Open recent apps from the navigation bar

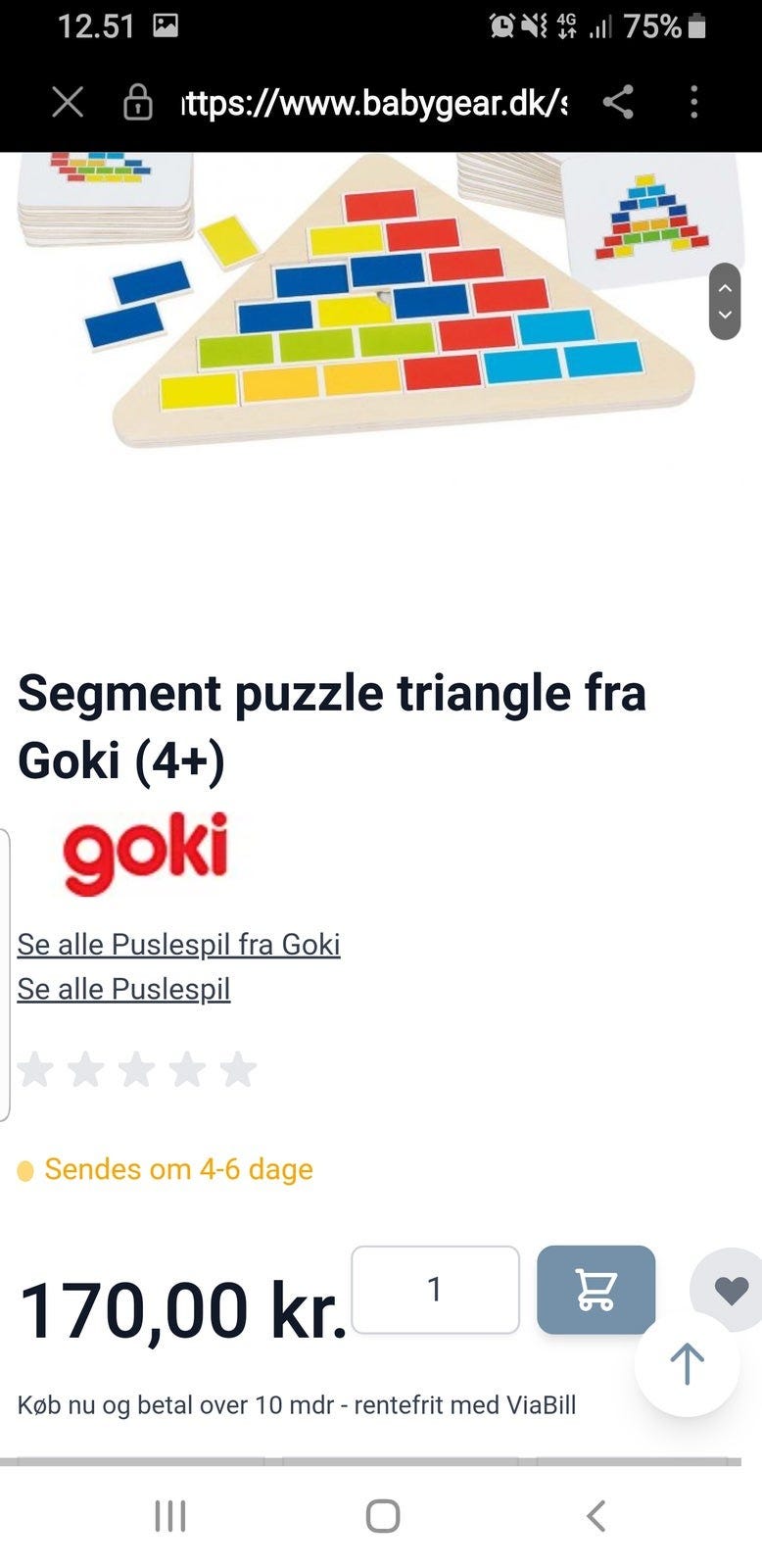[x=170, y=1515]
